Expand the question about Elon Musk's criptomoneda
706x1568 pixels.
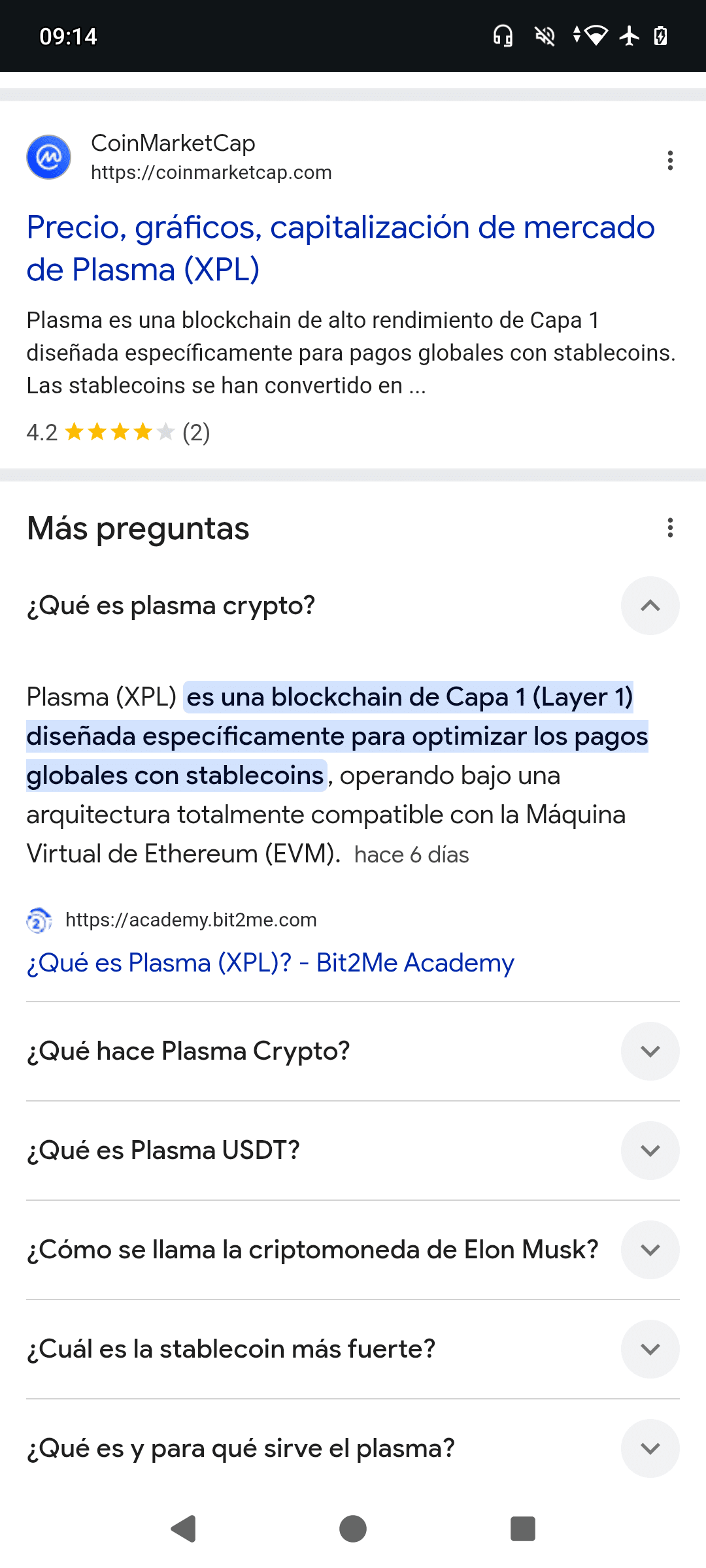(650, 1250)
